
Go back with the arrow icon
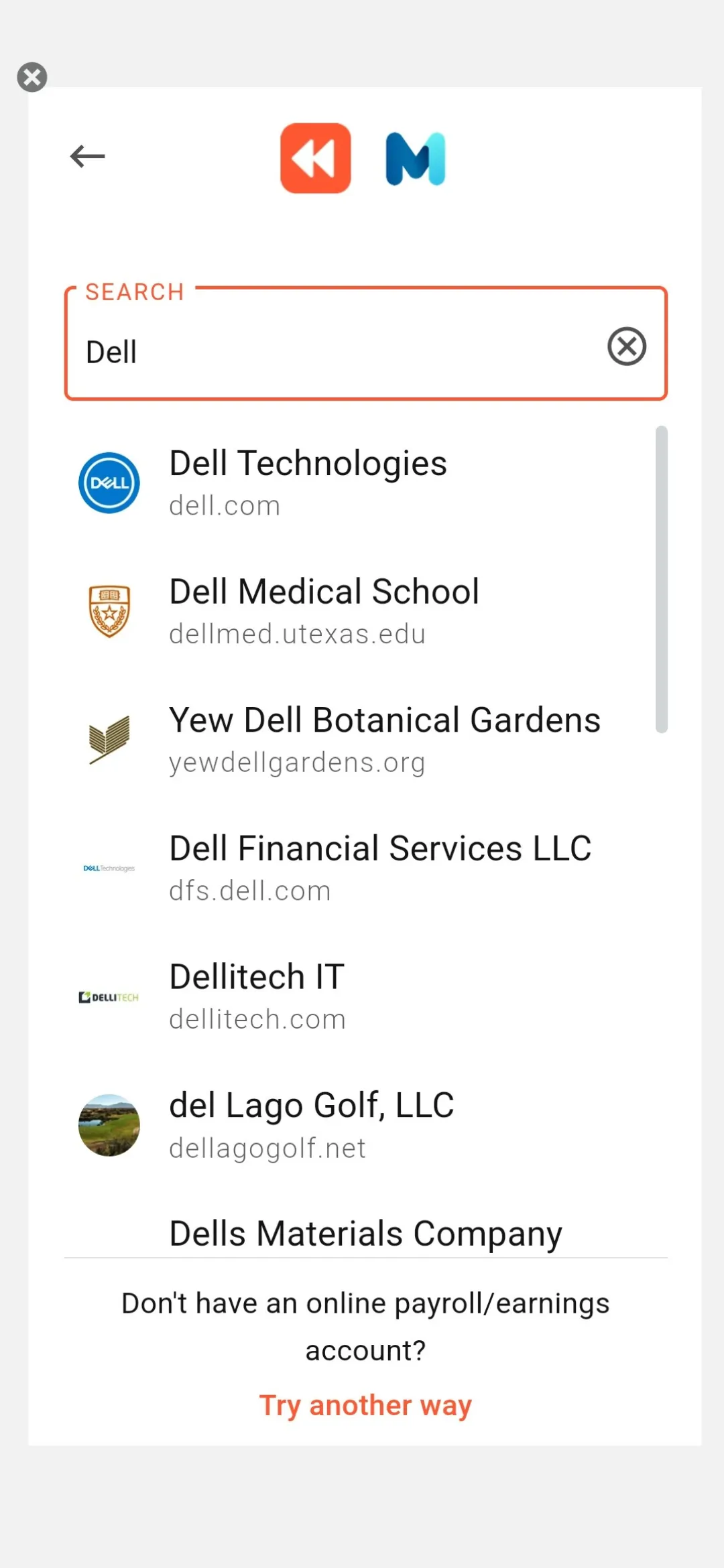coord(88,157)
